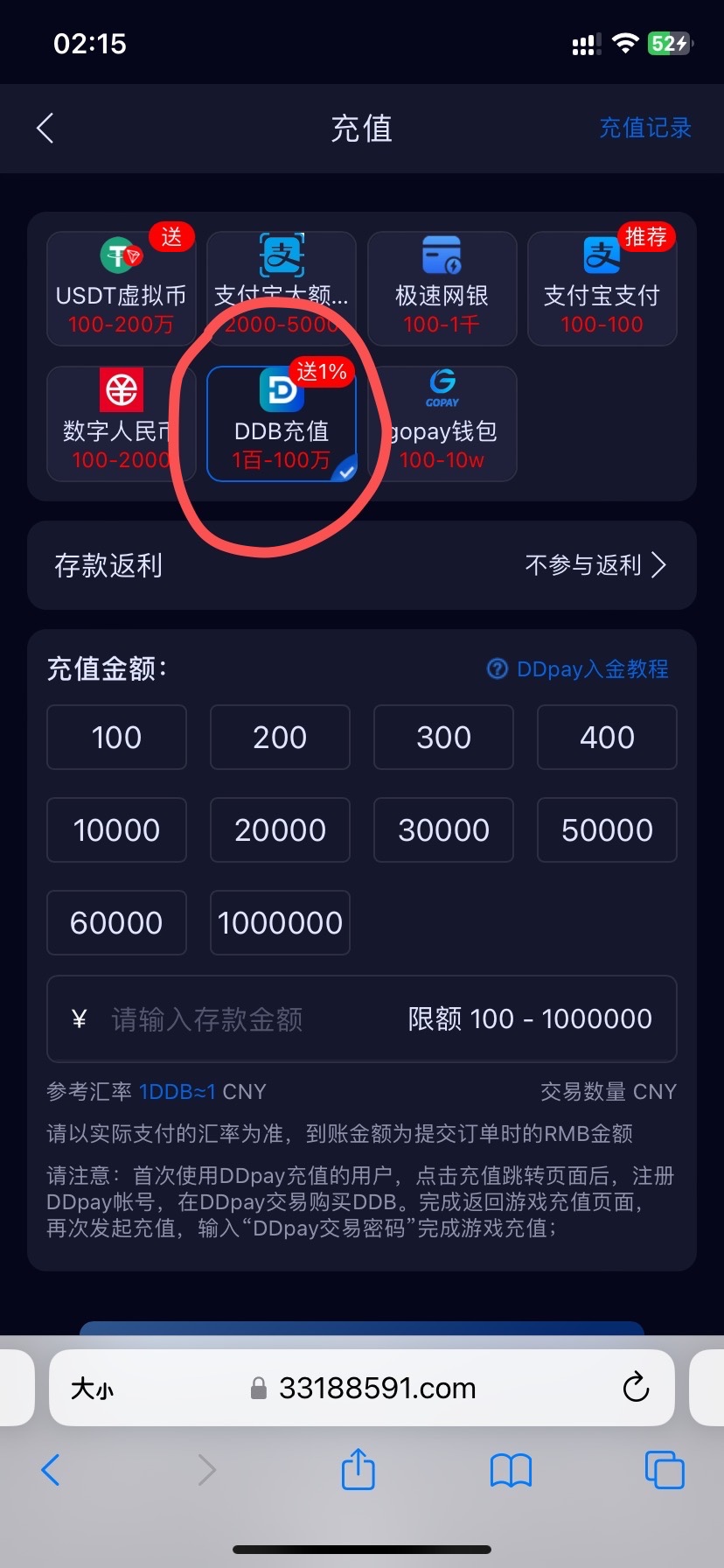Select the 20000 amount
The height and width of the screenshot is (1568, 724).
(x=280, y=830)
